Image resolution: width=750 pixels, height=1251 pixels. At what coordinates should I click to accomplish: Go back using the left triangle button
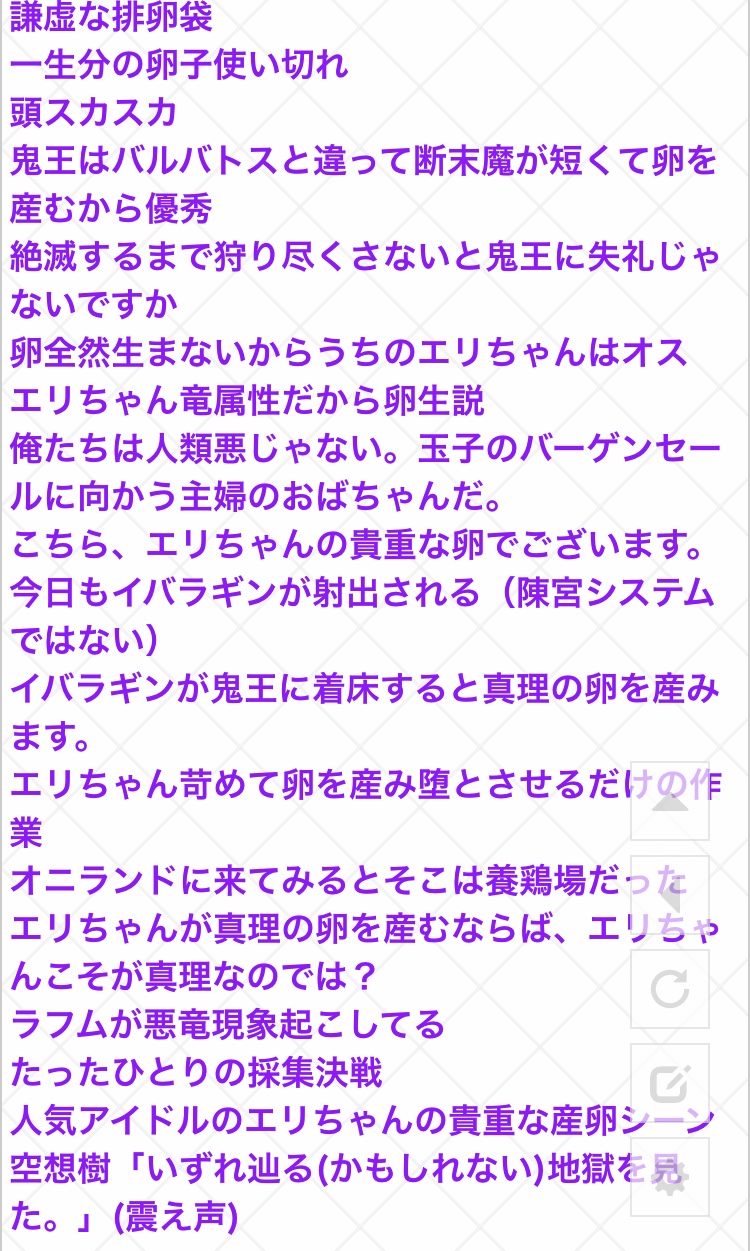coord(670,895)
